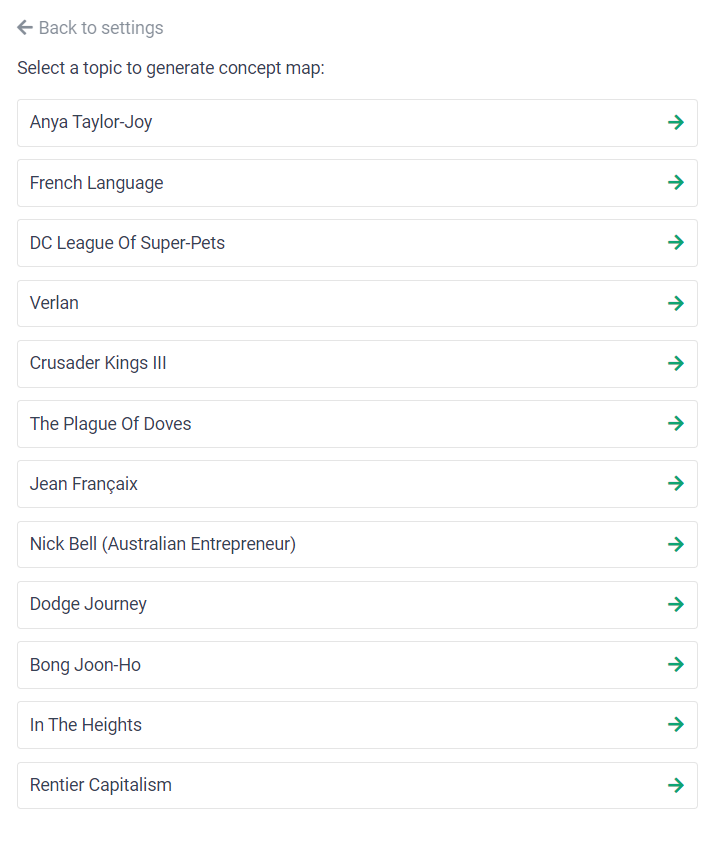Pick the Jean Françaix topic

click(357, 484)
